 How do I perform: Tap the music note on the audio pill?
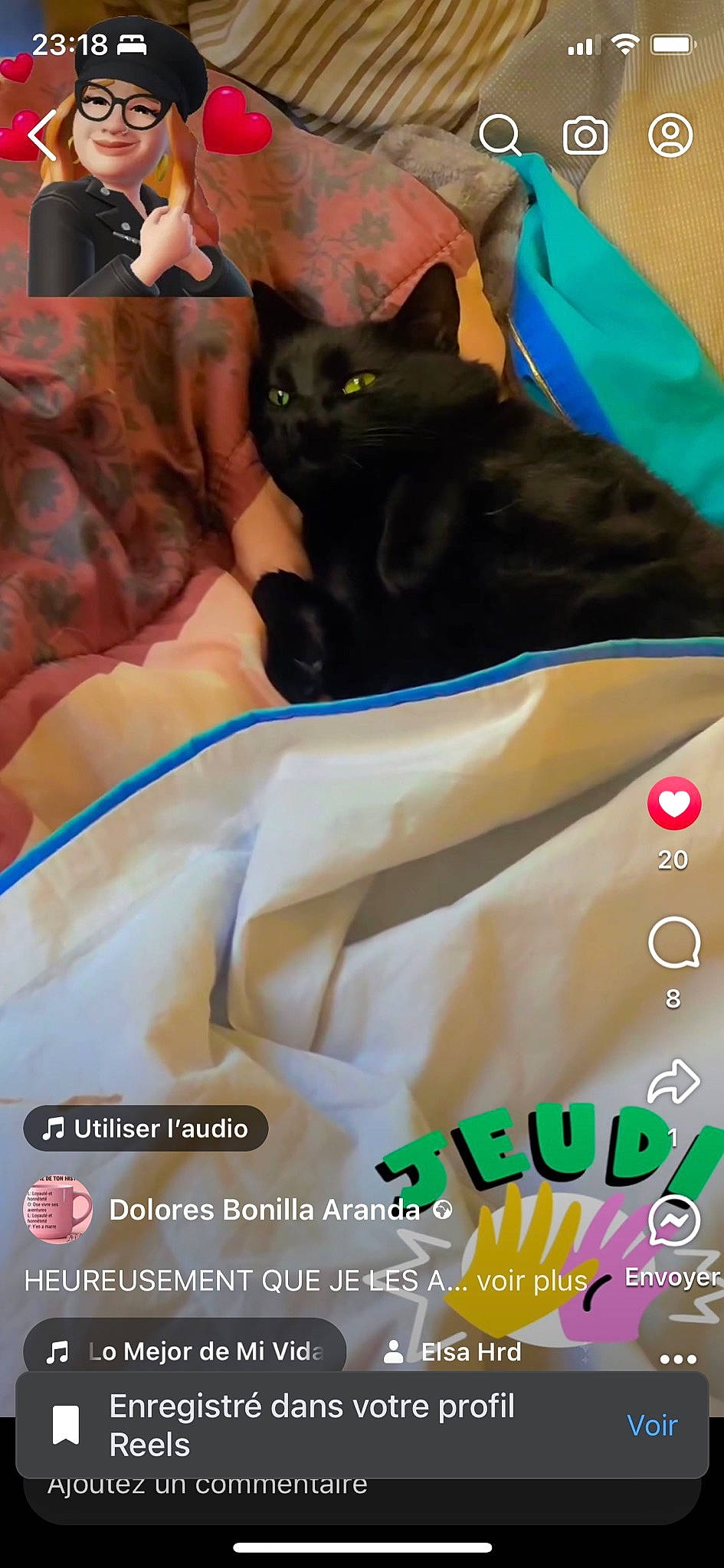point(53,1129)
